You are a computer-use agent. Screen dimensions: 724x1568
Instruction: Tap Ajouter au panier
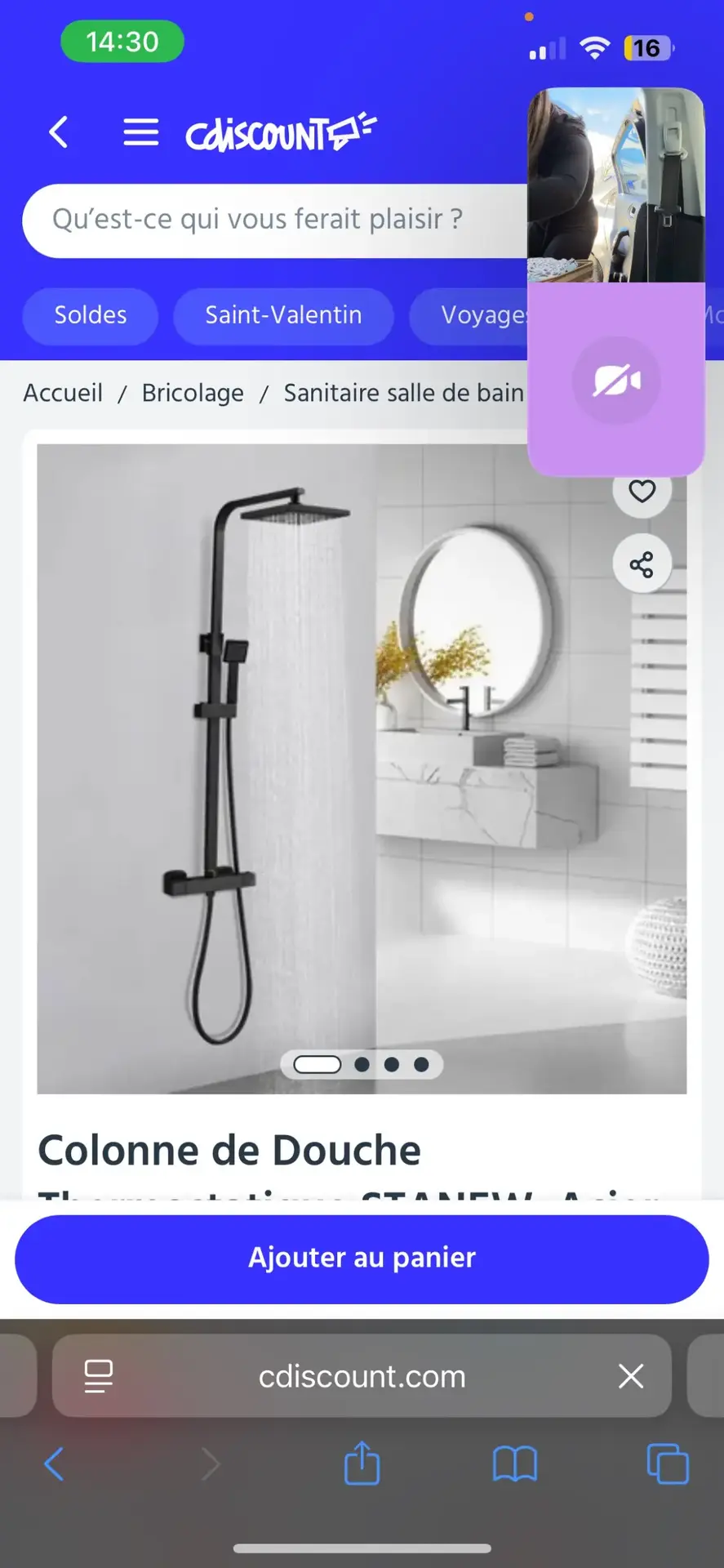[362, 1258]
